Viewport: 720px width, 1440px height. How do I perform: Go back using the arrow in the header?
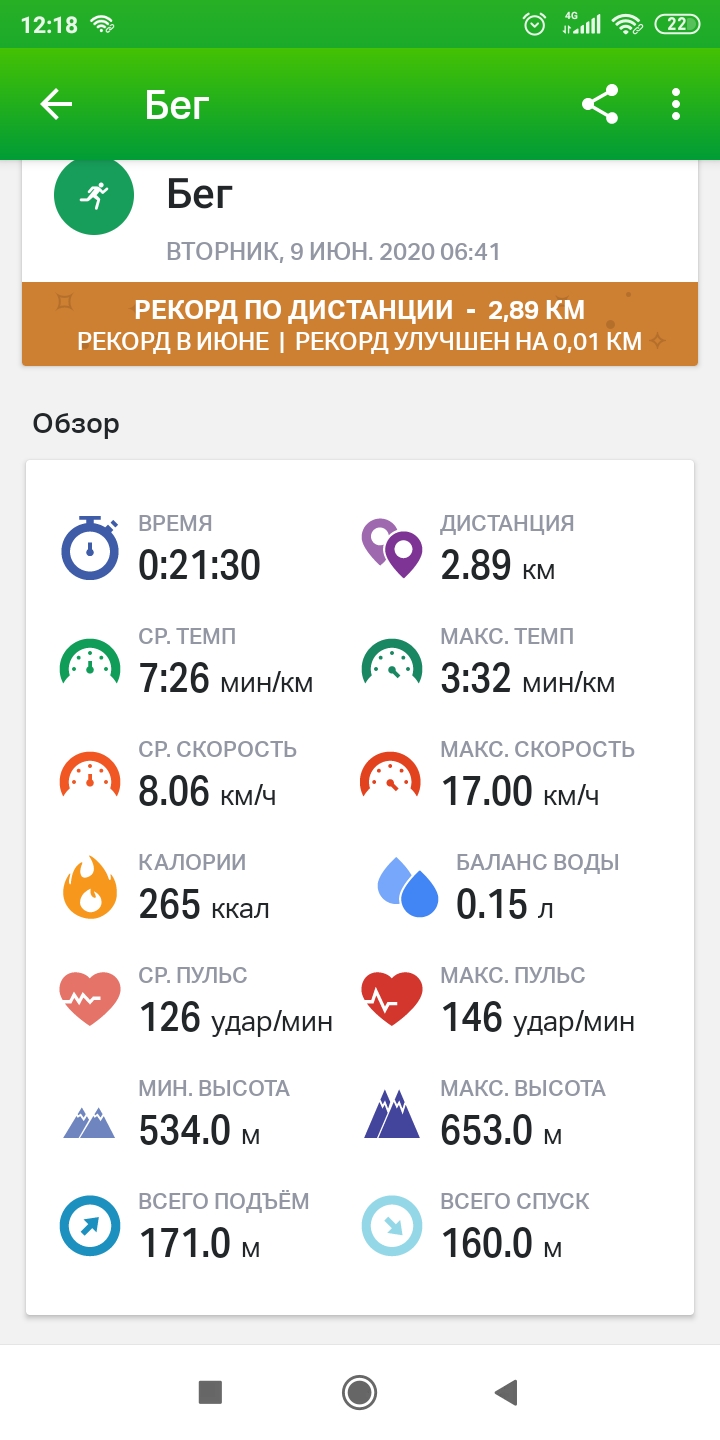point(57,103)
